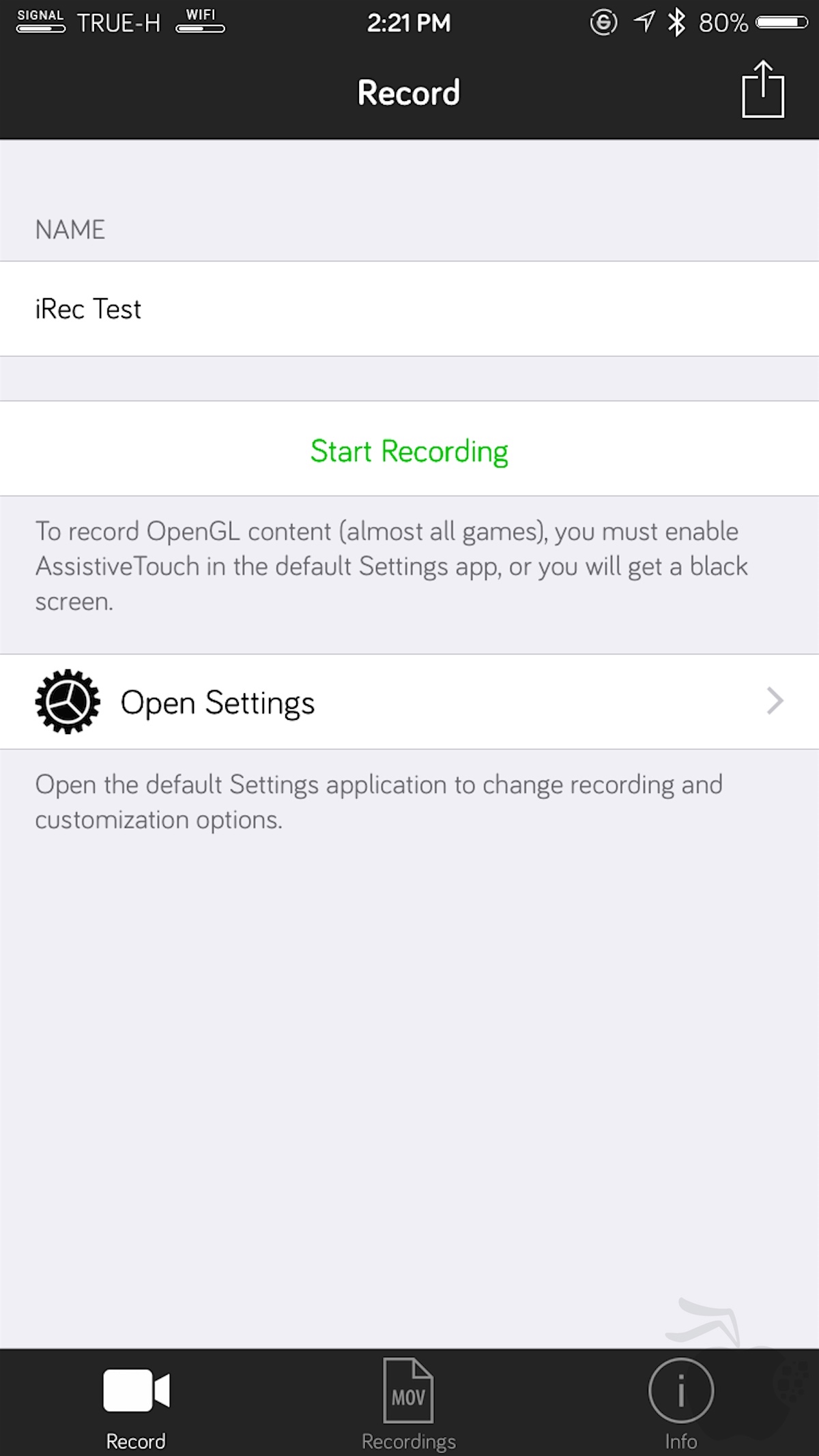This screenshot has height=1456, width=819.
Task: Expand Open Settings via right chevron
Action: [x=775, y=702]
